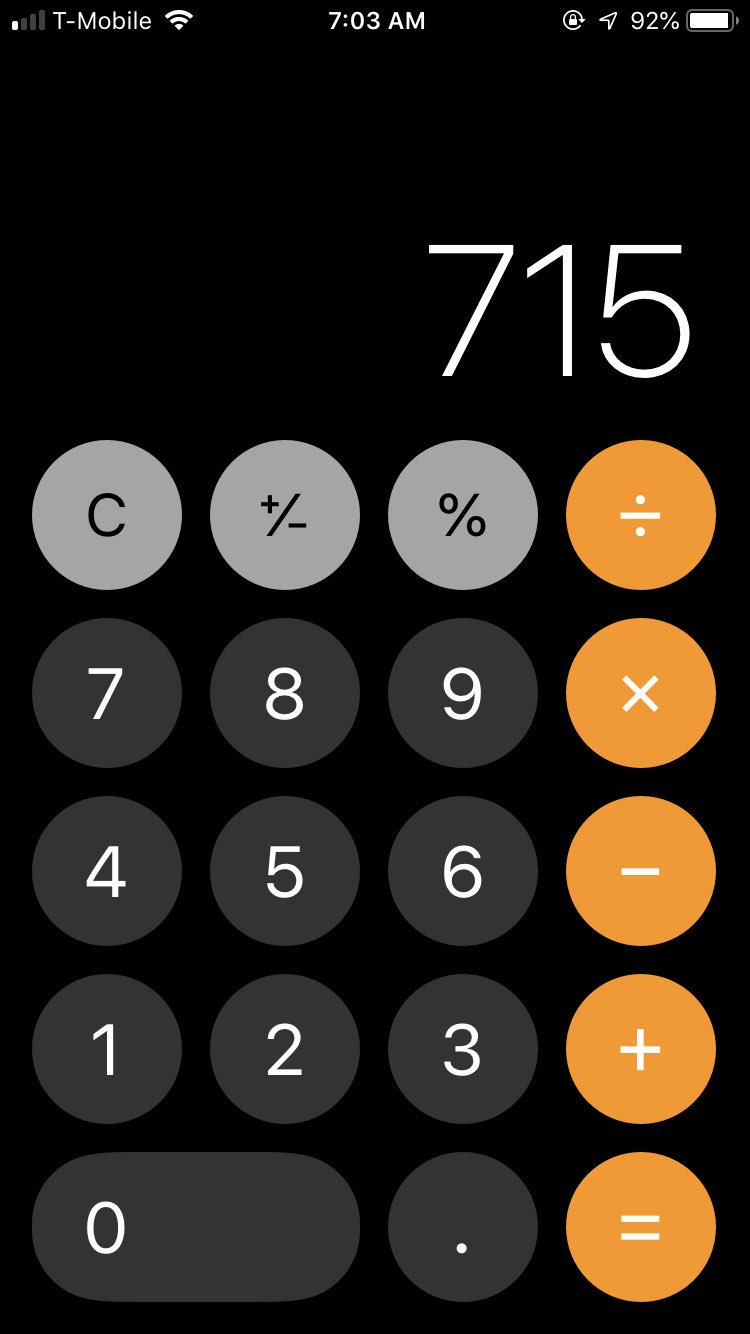Tap the percent key
This screenshot has height=1334, width=750.
click(463, 516)
